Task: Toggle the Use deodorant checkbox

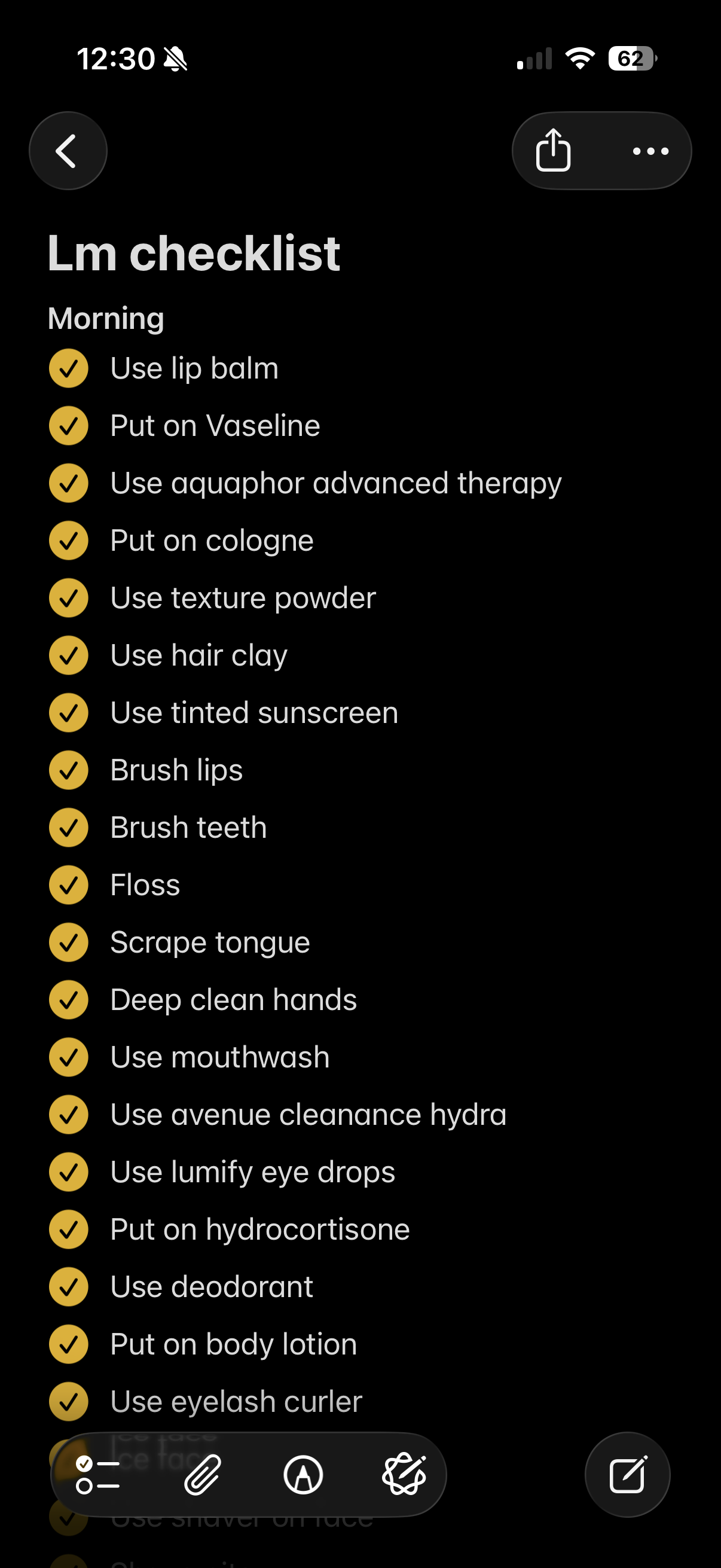Action: pos(69,1287)
